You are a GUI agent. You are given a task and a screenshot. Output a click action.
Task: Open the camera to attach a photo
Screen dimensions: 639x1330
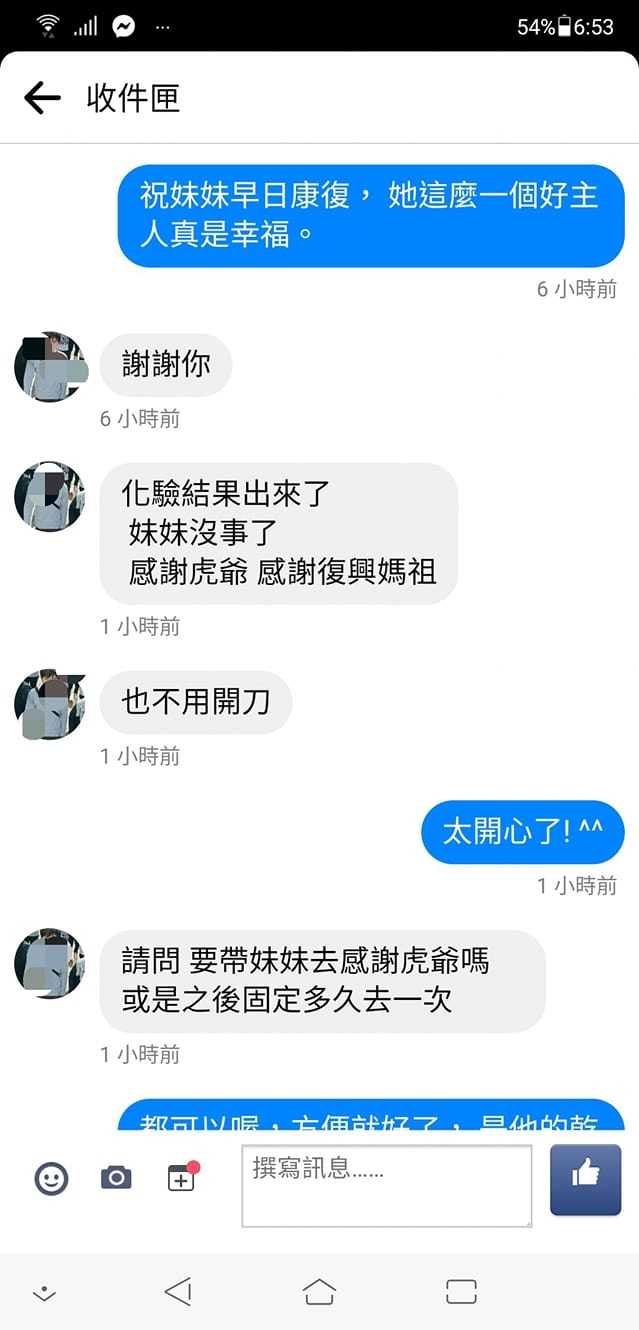[x=116, y=1178]
